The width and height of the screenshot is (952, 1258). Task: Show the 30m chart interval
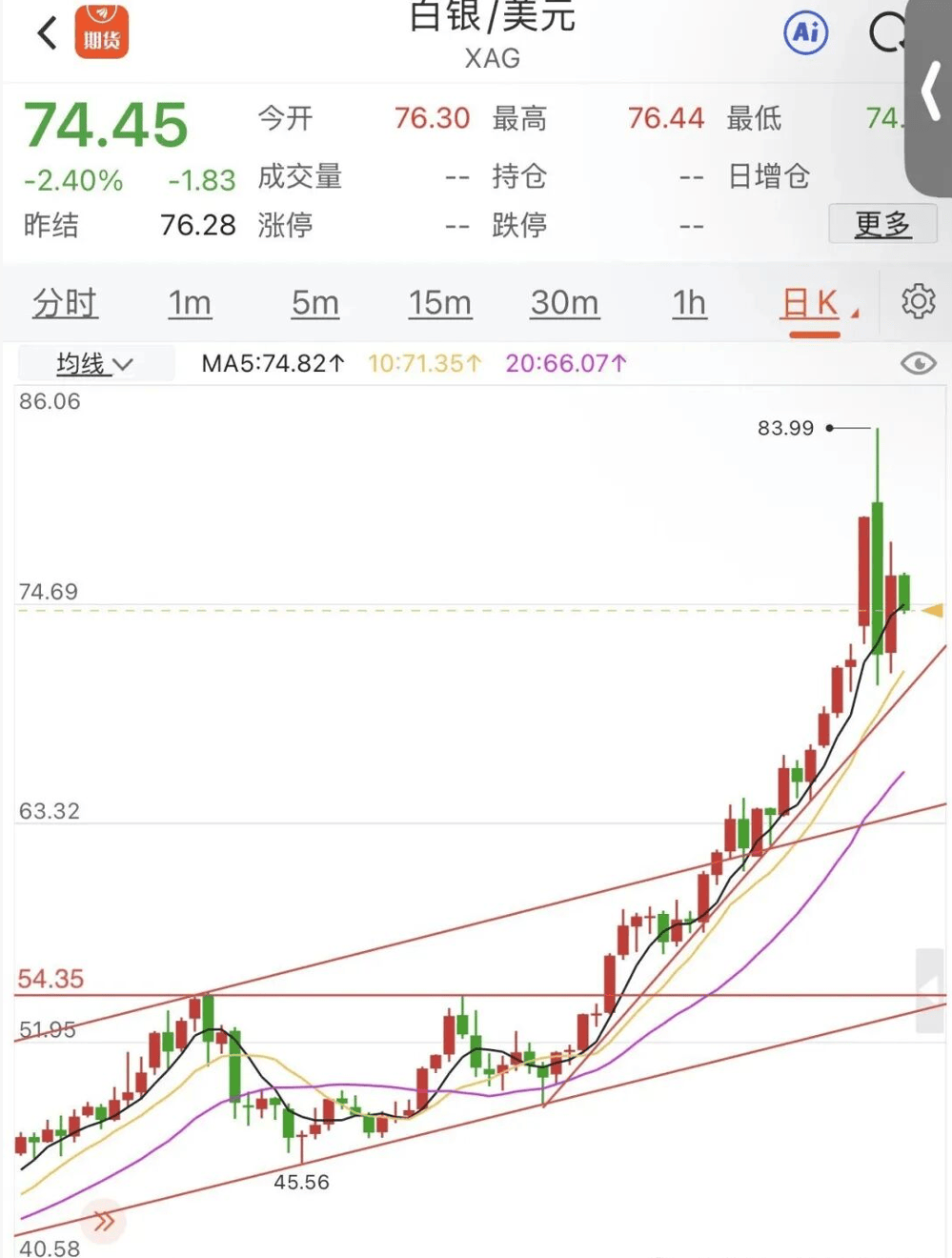(564, 303)
